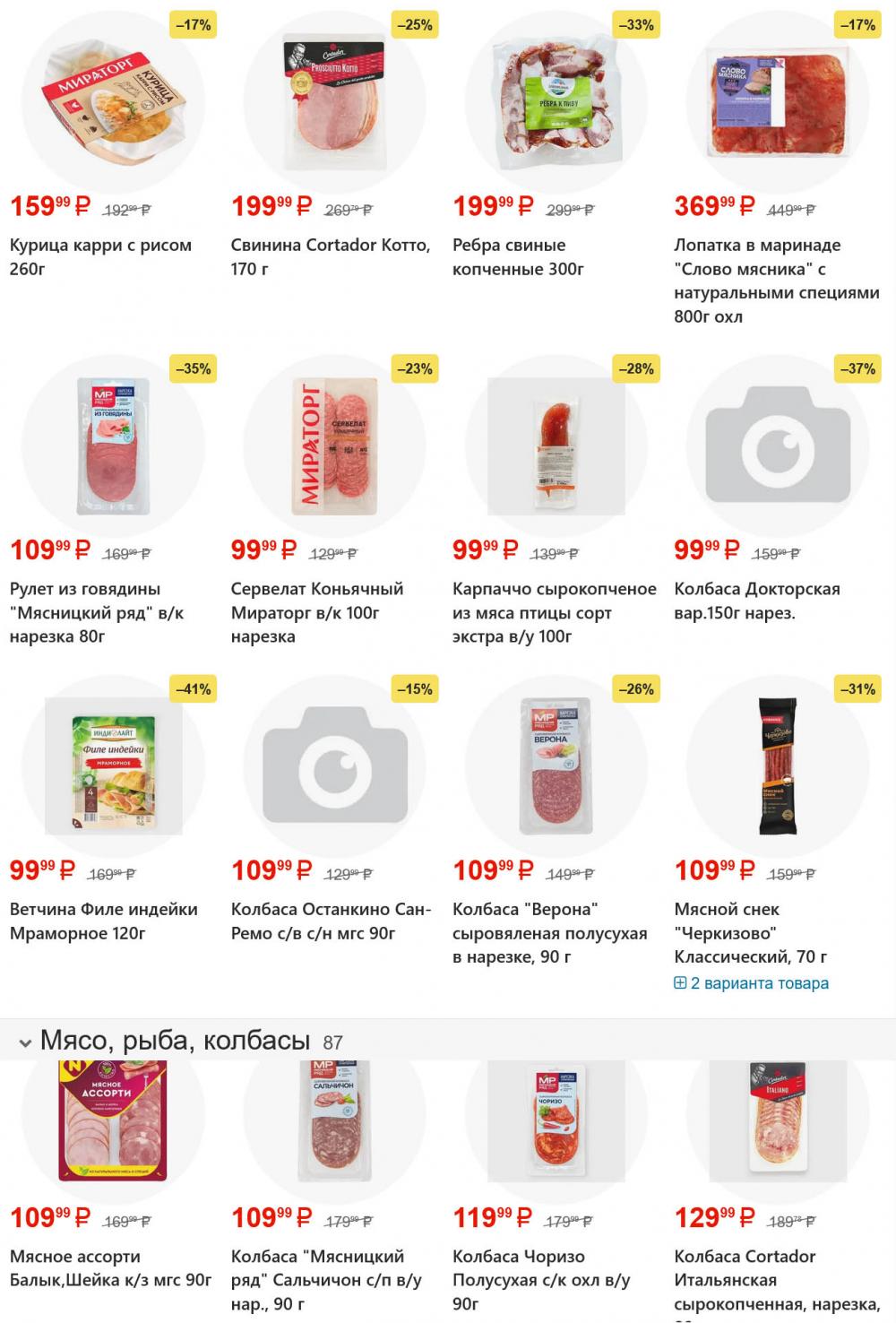Open Колбаса Верона сыровяленая product
This screenshot has width=896, height=1323.
[x=549, y=932]
